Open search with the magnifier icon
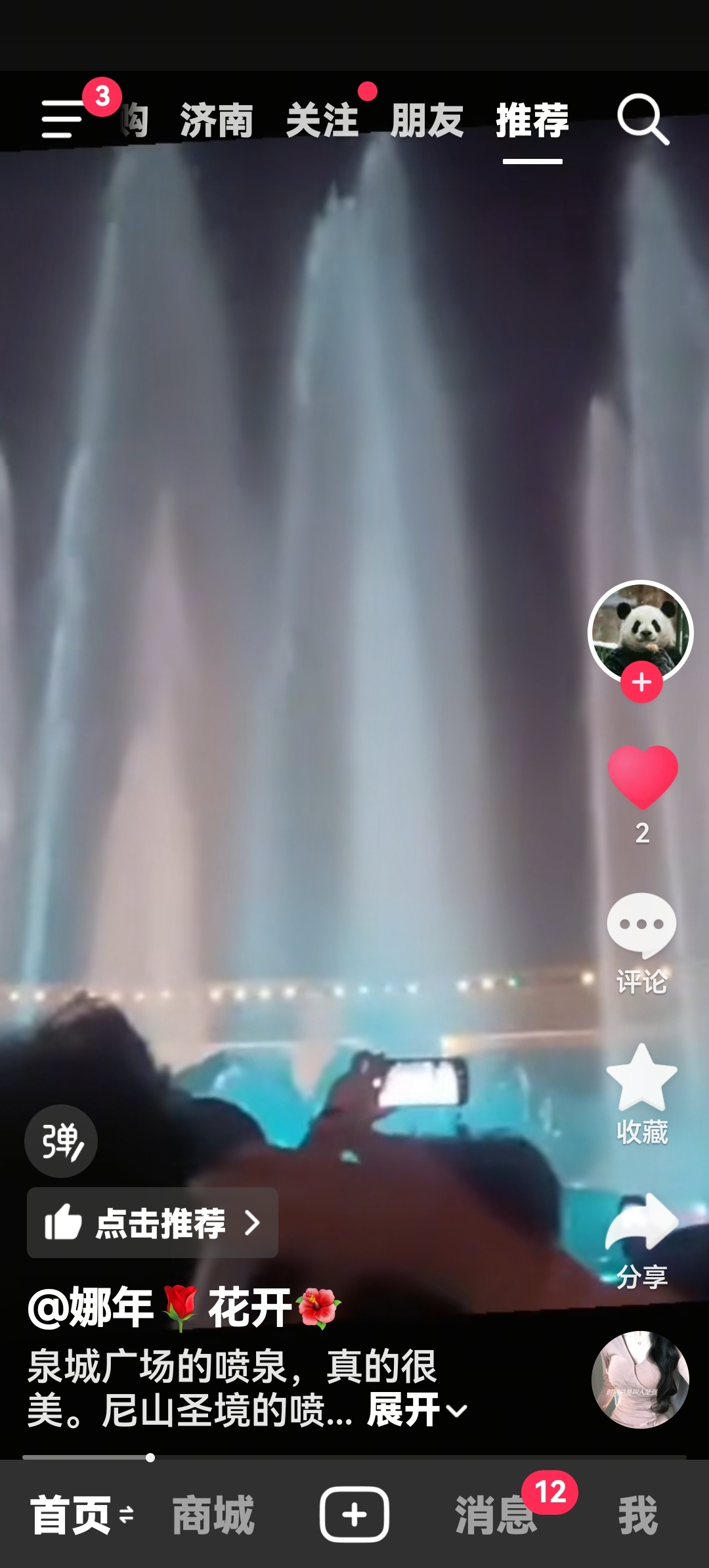The image size is (709, 1568). click(x=642, y=120)
